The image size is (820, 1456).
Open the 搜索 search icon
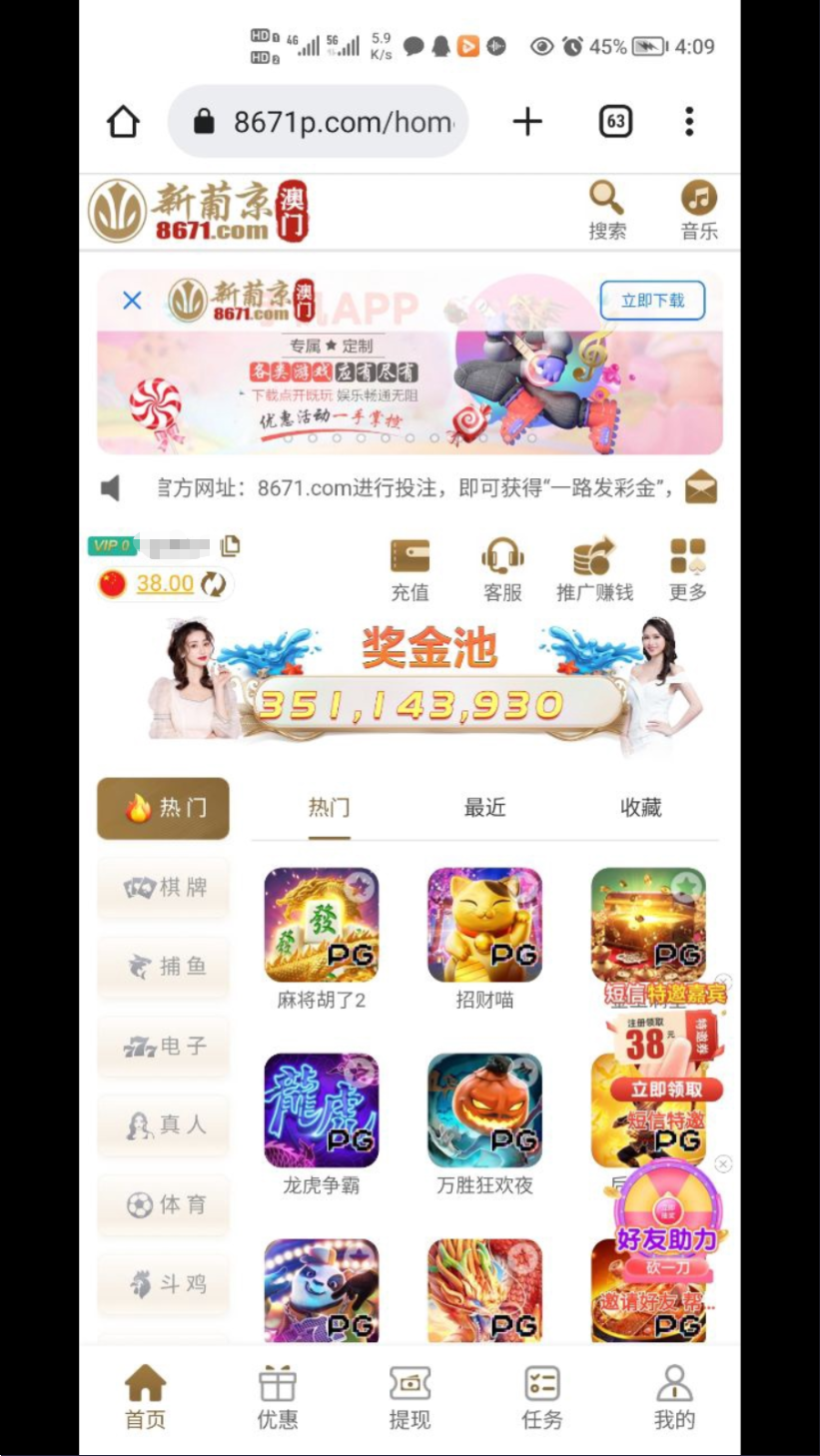pos(606,210)
